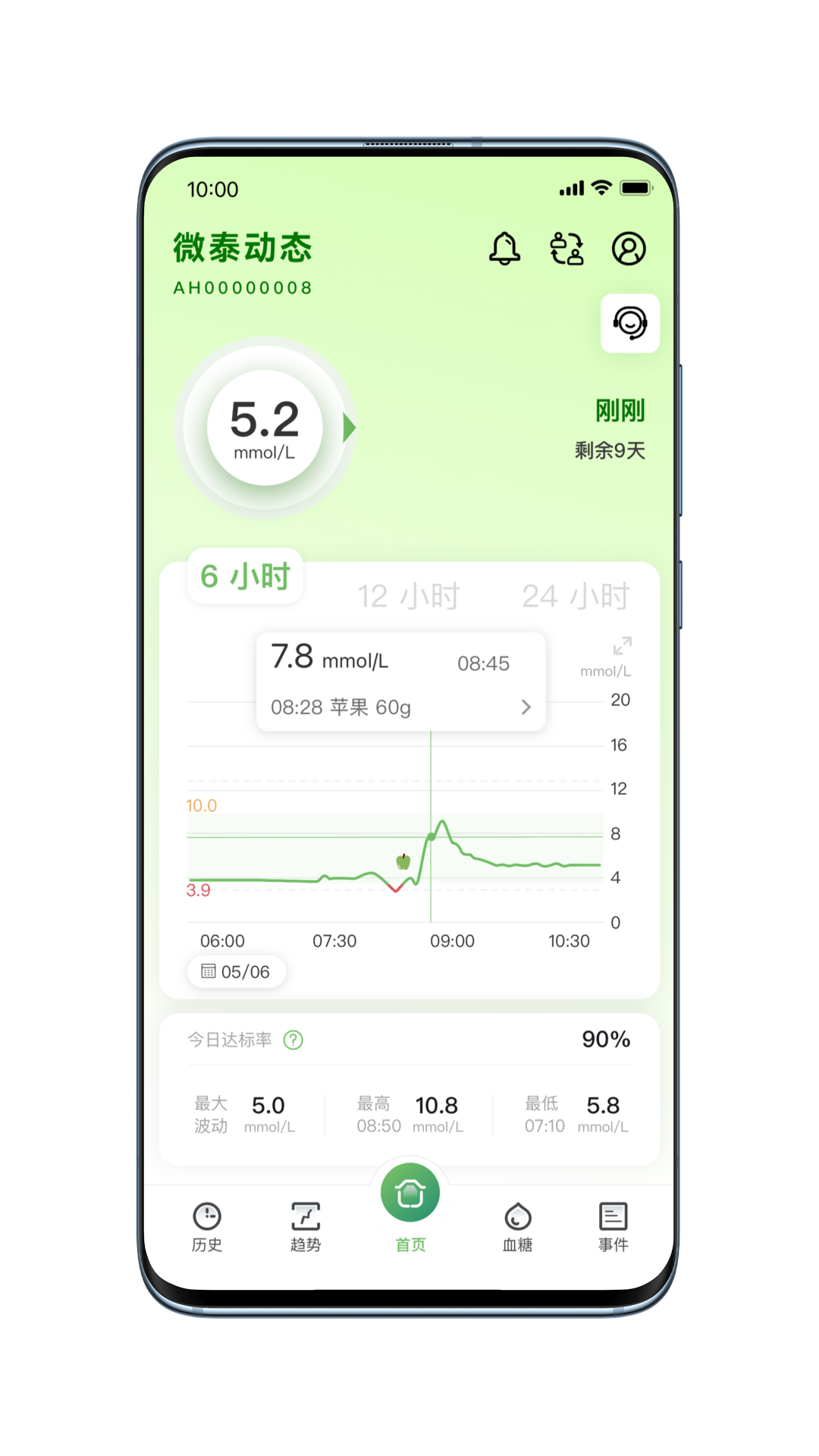Switch to the 血糖 tab

(x=517, y=1226)
